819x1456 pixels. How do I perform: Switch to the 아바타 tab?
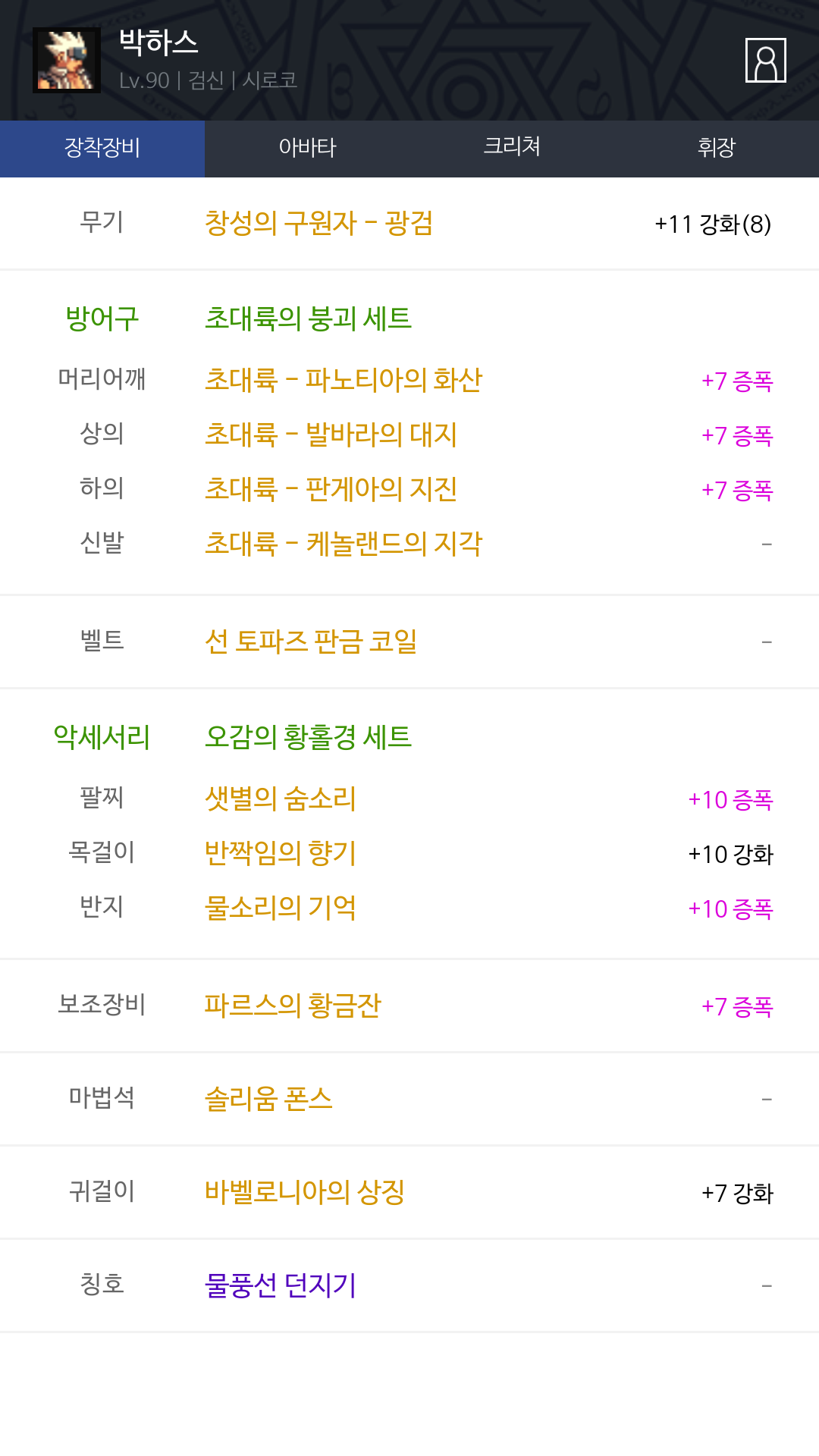click(307, 149)
